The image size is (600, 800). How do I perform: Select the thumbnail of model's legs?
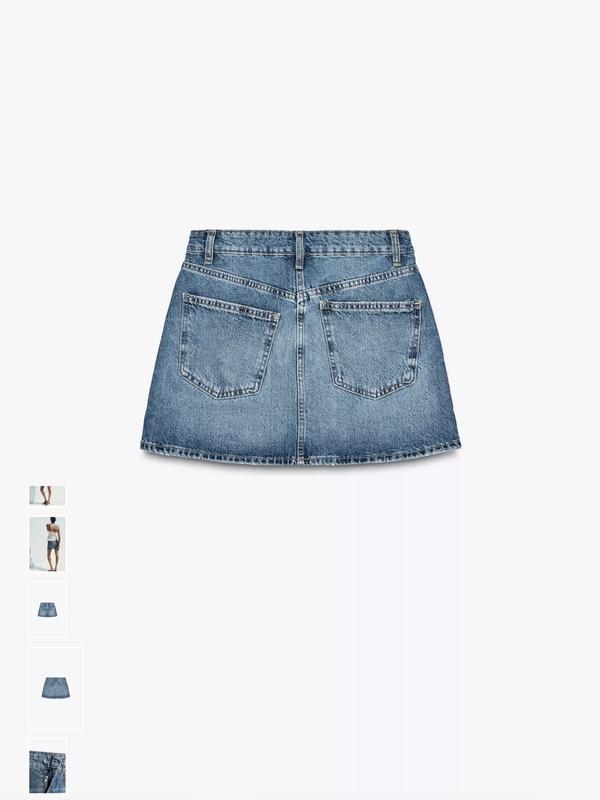pos(47,495)
